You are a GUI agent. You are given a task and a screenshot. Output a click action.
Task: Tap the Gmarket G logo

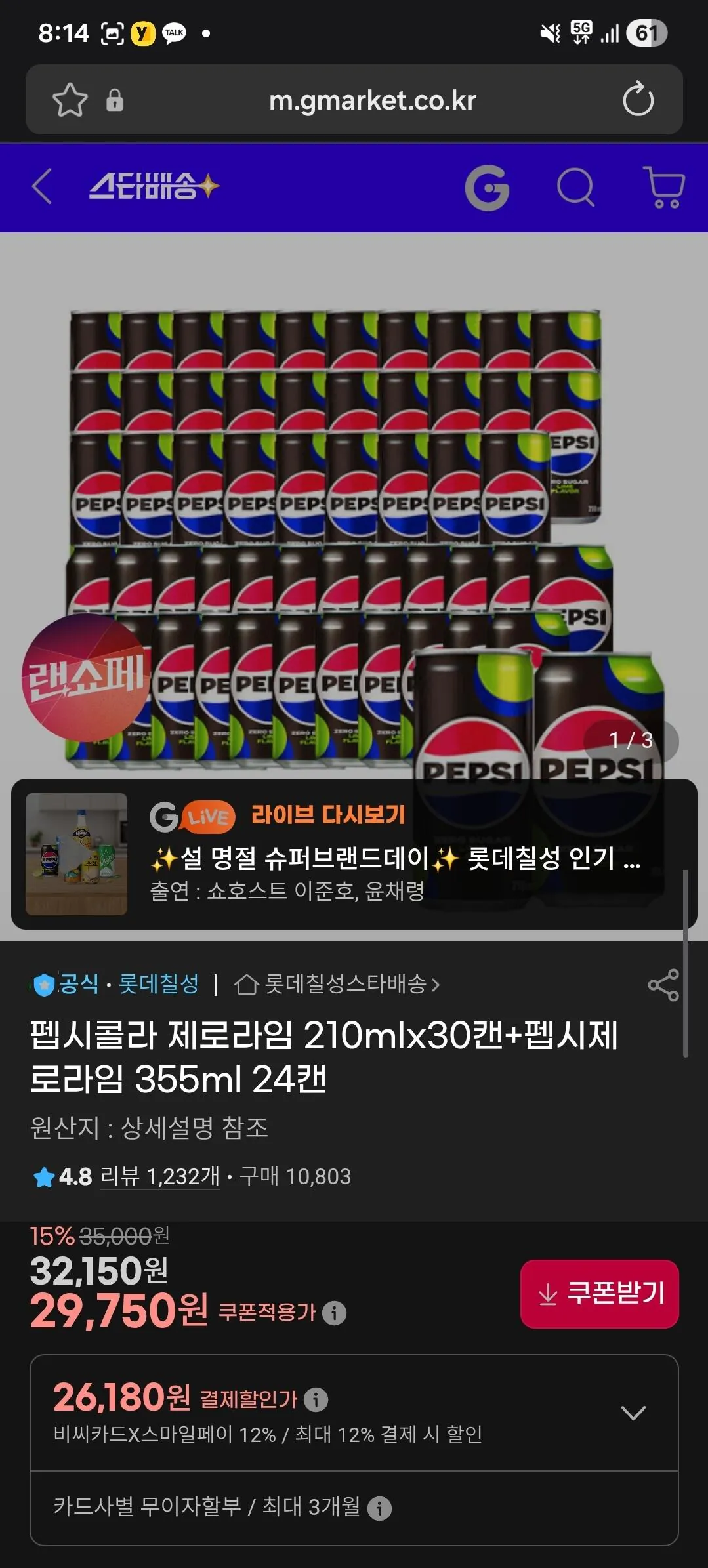pyautogui.click(x=488, y=188)
